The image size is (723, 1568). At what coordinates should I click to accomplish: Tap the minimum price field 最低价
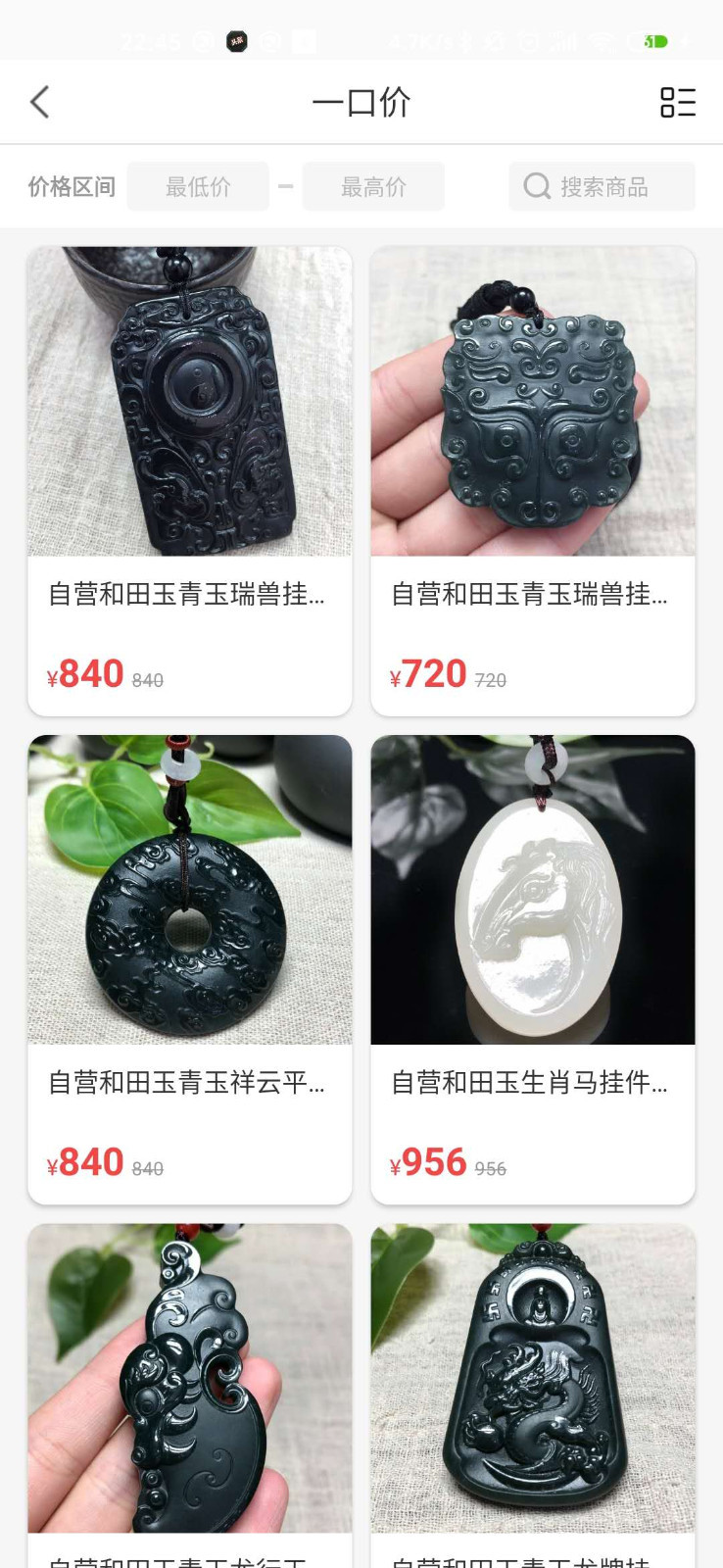(198, 186)
